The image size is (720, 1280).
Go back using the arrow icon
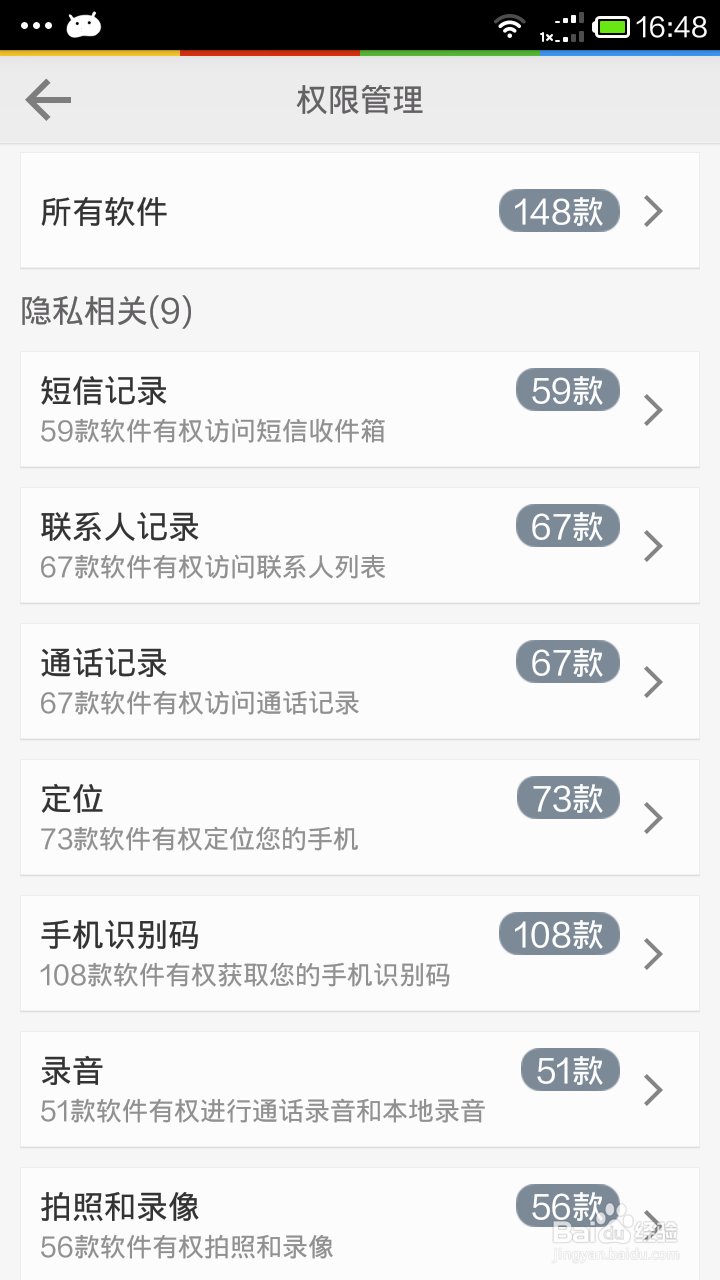pos(48,100)
